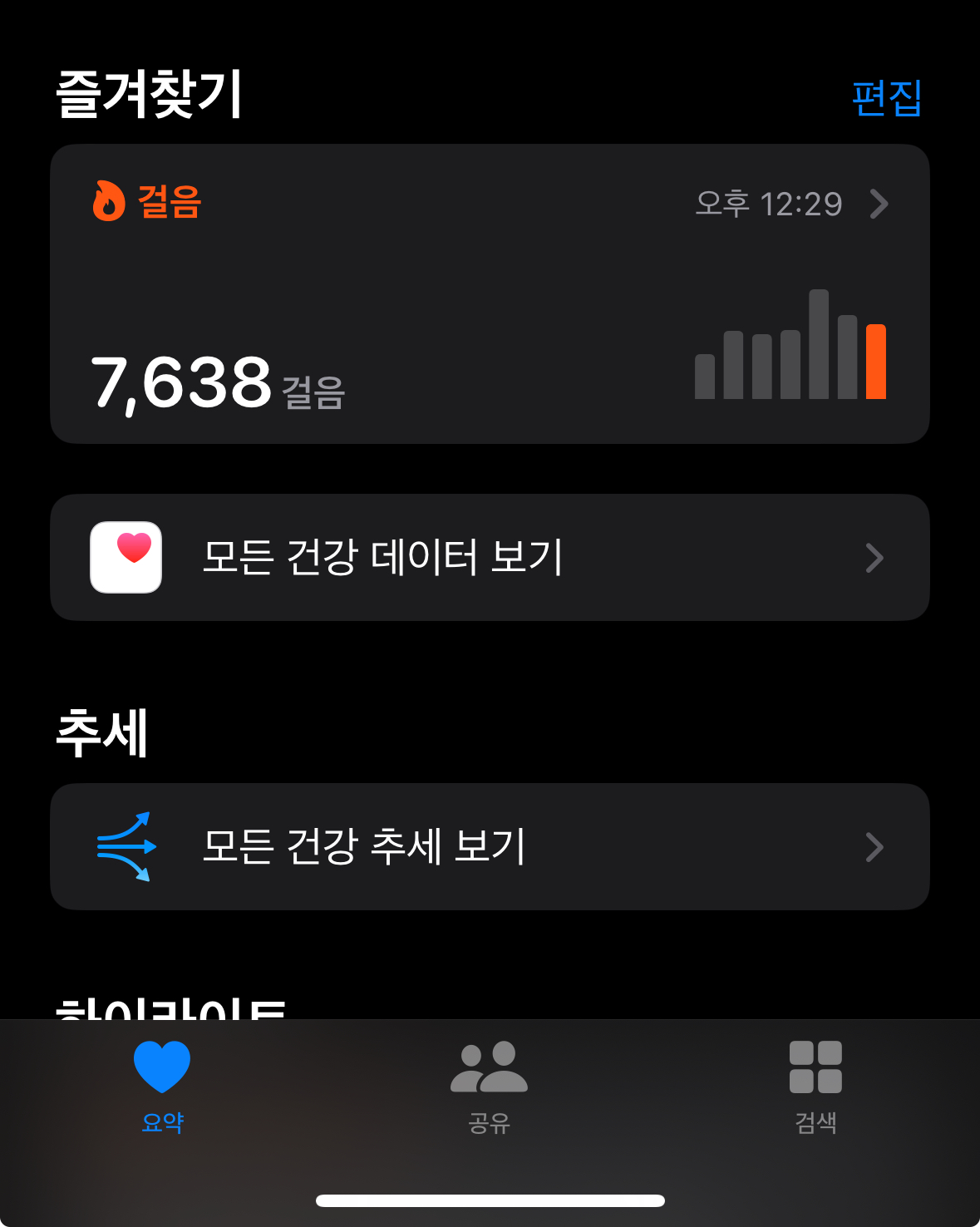Open 모든 건강 데이터 보기
Image resolution: width=980 pixels, height=1227 pixels.
[489, 557]
